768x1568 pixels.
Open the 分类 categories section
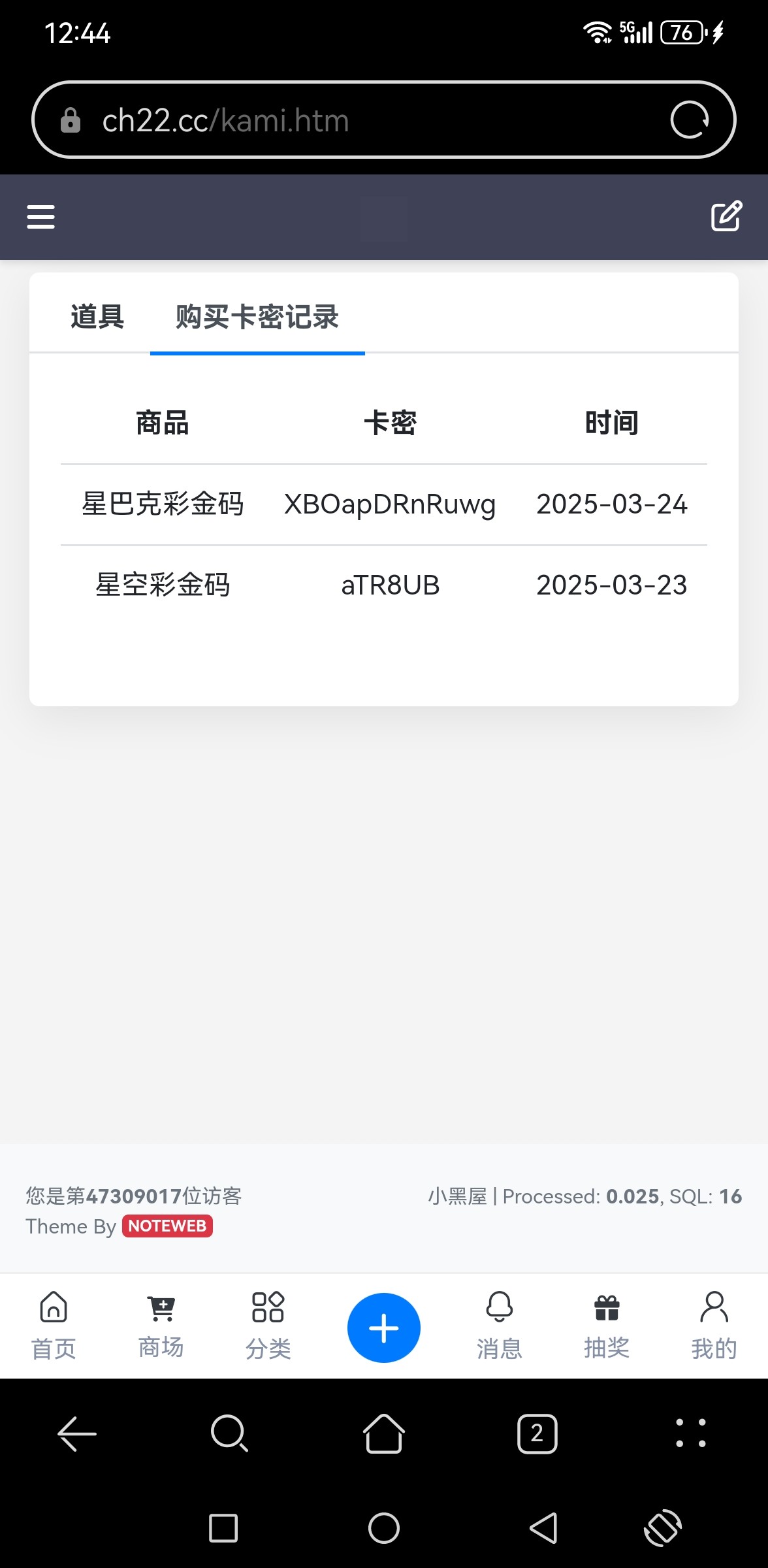268,1326
